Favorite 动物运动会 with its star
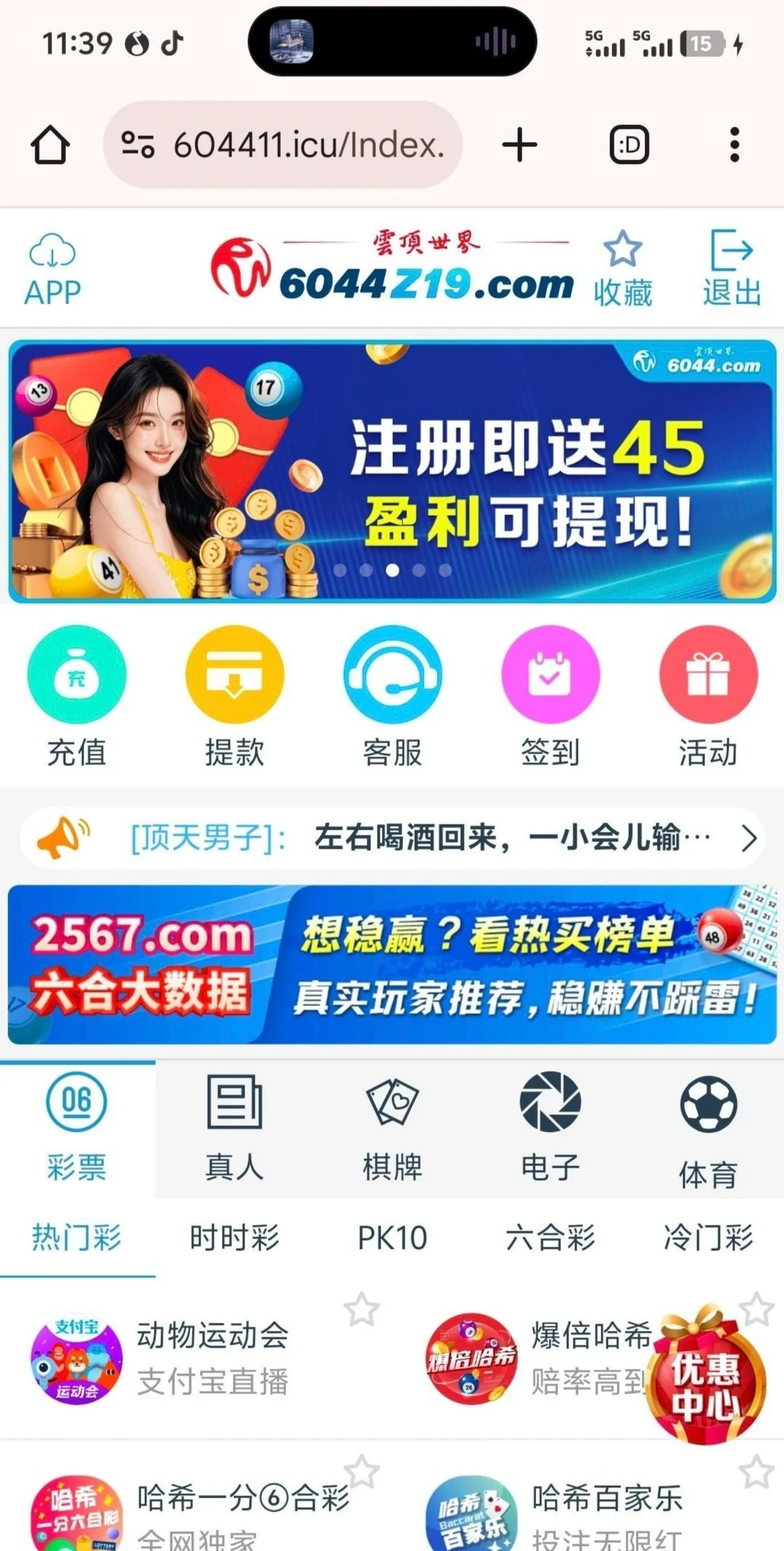This screenshot has height=1551, width=784. coord(361,1310)
